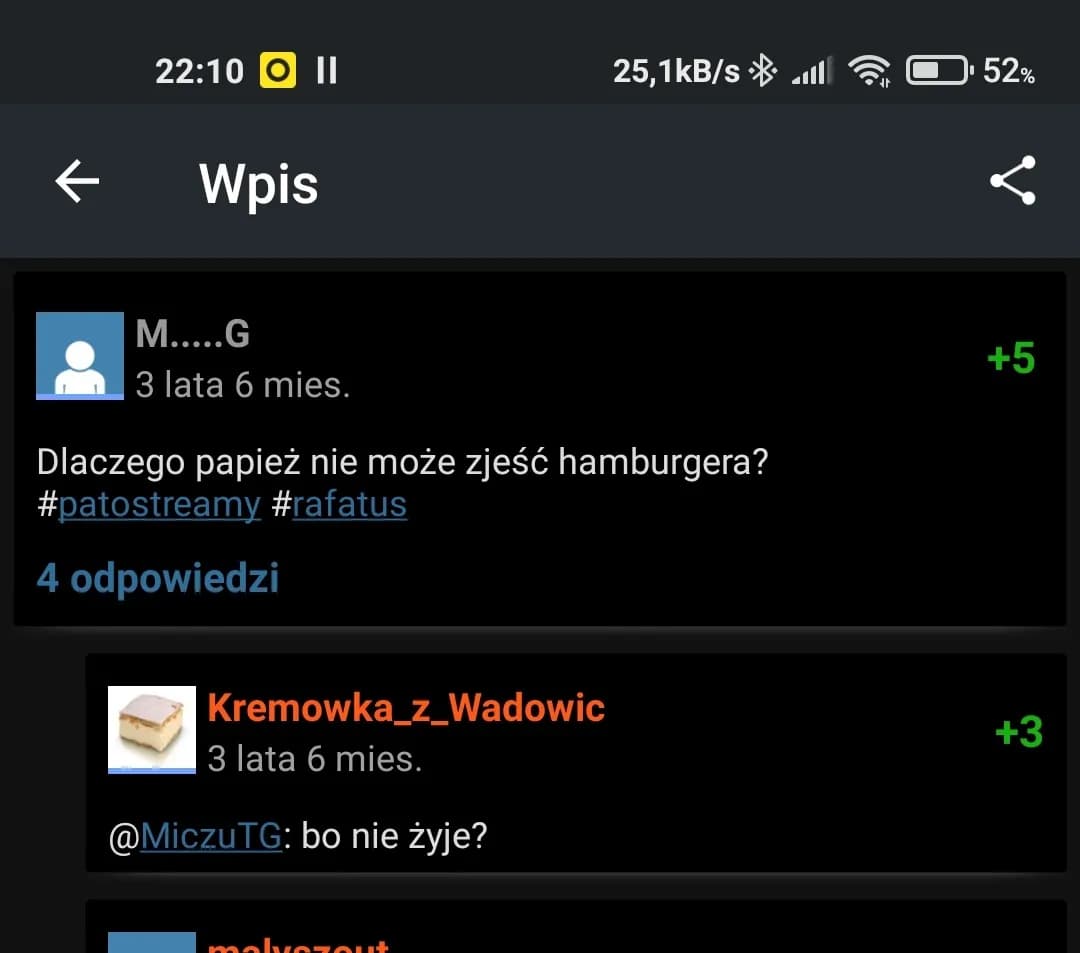Open the @MiczuTG mention link
1080x953 pixels.
[211, 836]
